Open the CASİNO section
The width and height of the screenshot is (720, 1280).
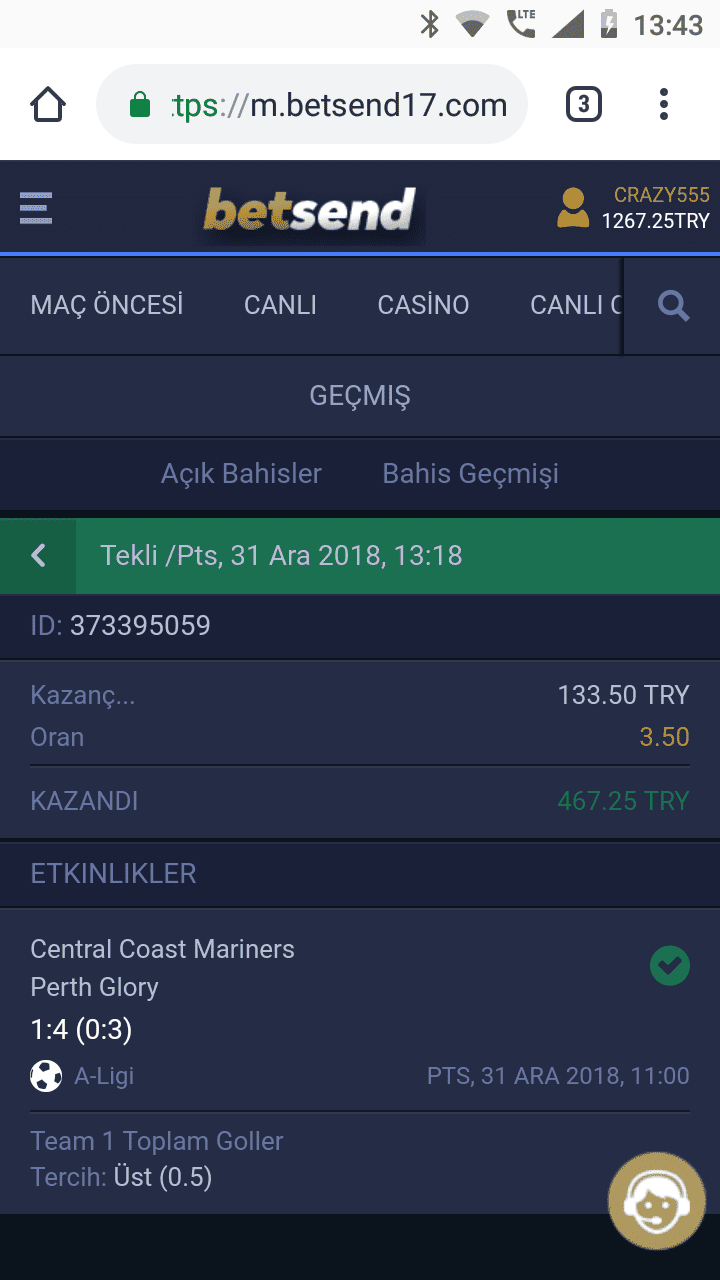coord(423,305)
